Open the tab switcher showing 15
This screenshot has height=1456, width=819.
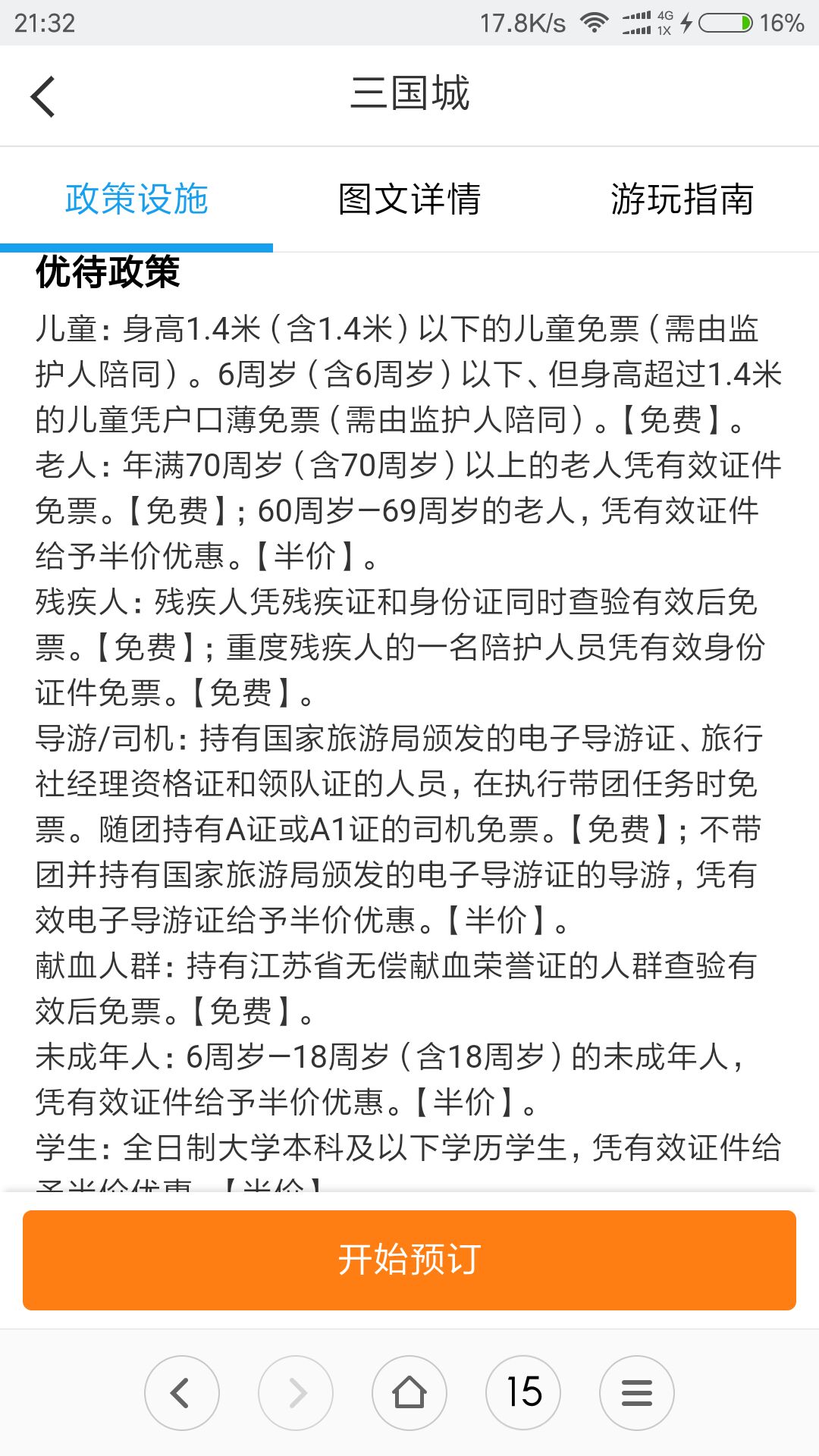523,1393
